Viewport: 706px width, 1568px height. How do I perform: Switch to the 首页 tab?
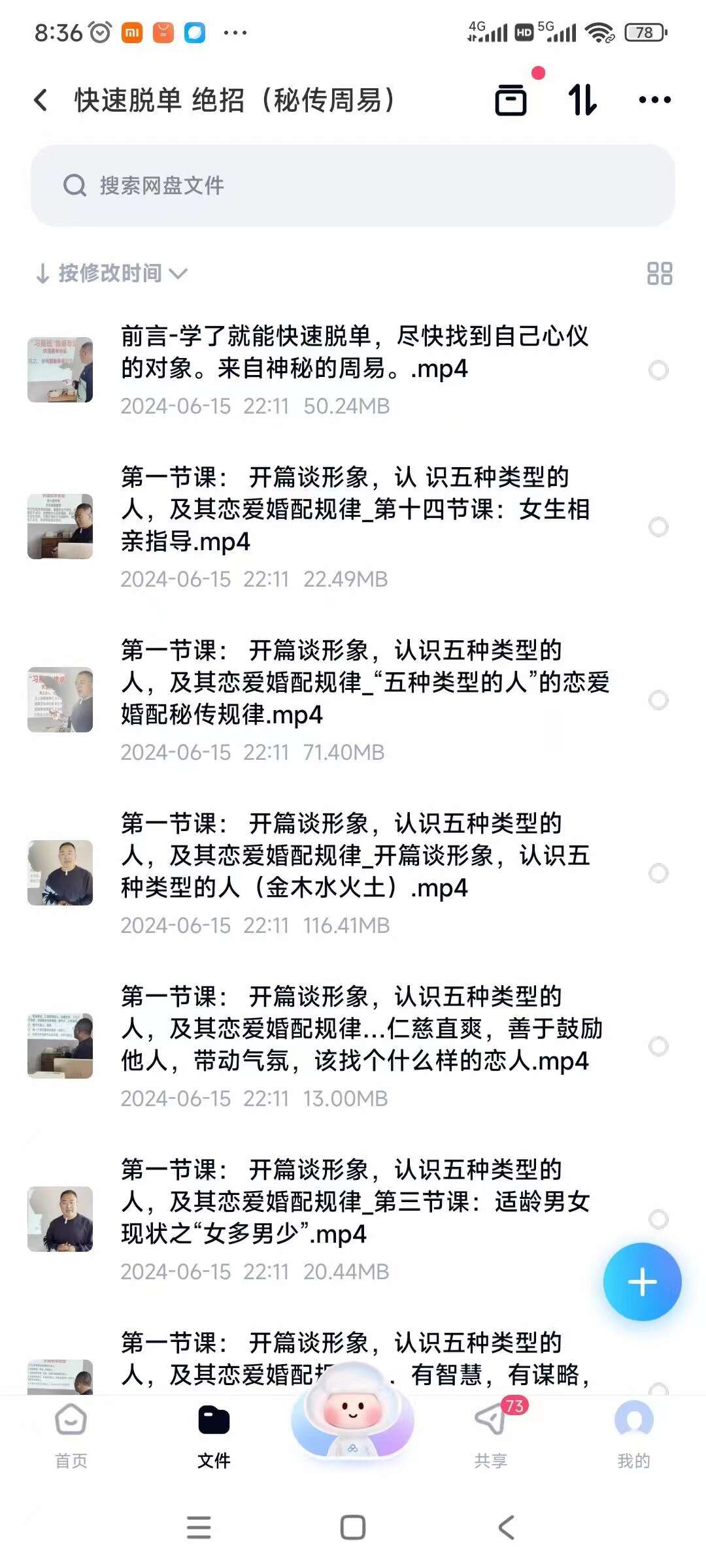(x=71, y=1435)
